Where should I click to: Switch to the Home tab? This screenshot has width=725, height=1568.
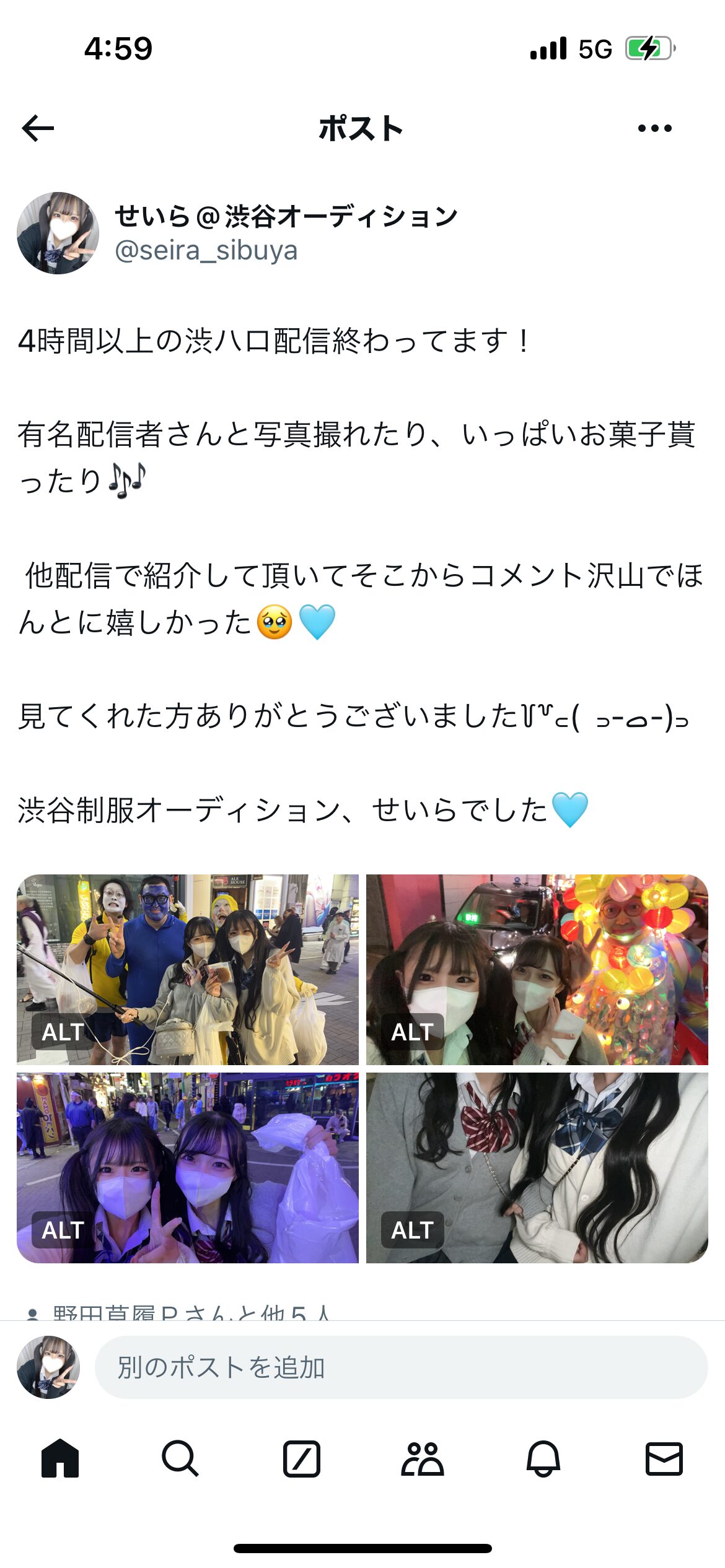coord(60,1459)
